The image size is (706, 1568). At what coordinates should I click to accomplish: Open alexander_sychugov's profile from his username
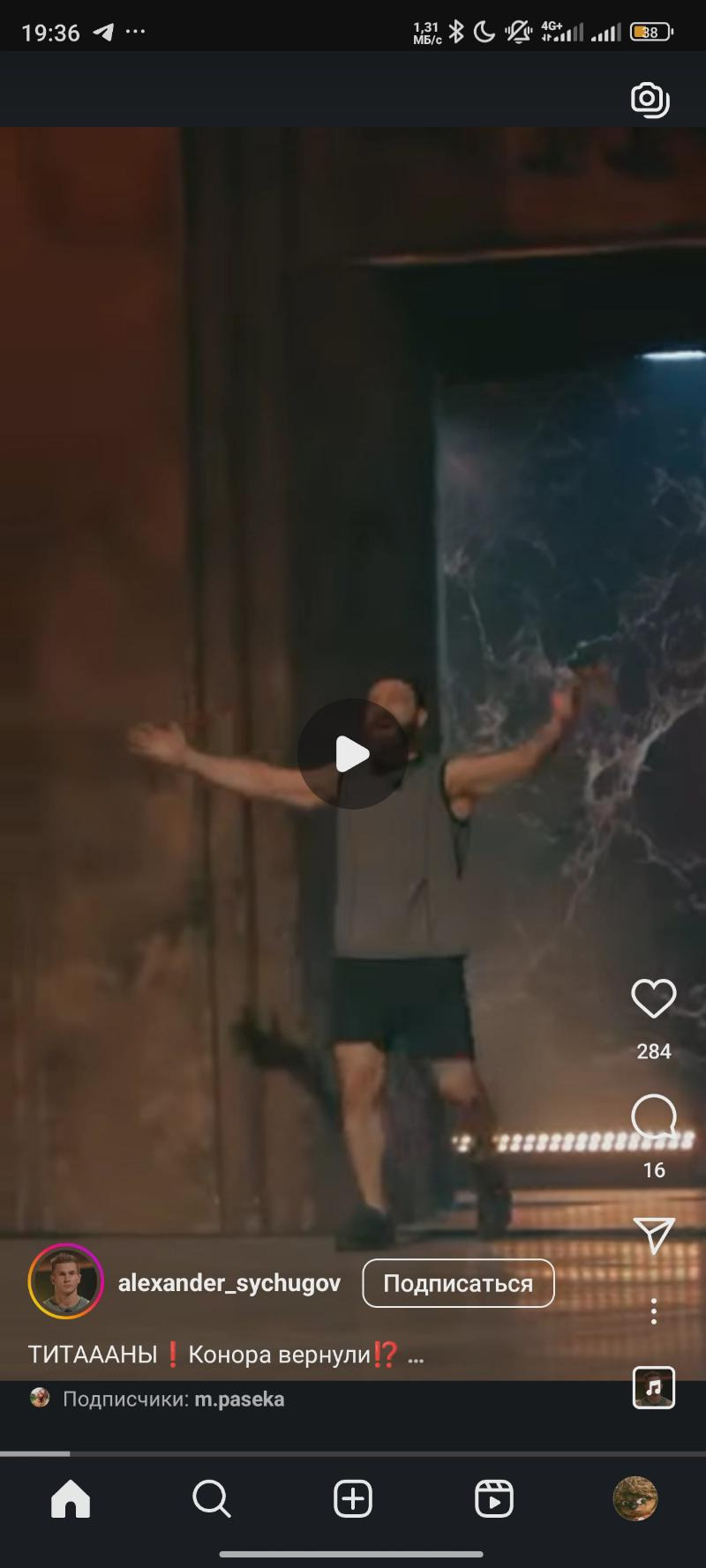tap(229, 1283)
